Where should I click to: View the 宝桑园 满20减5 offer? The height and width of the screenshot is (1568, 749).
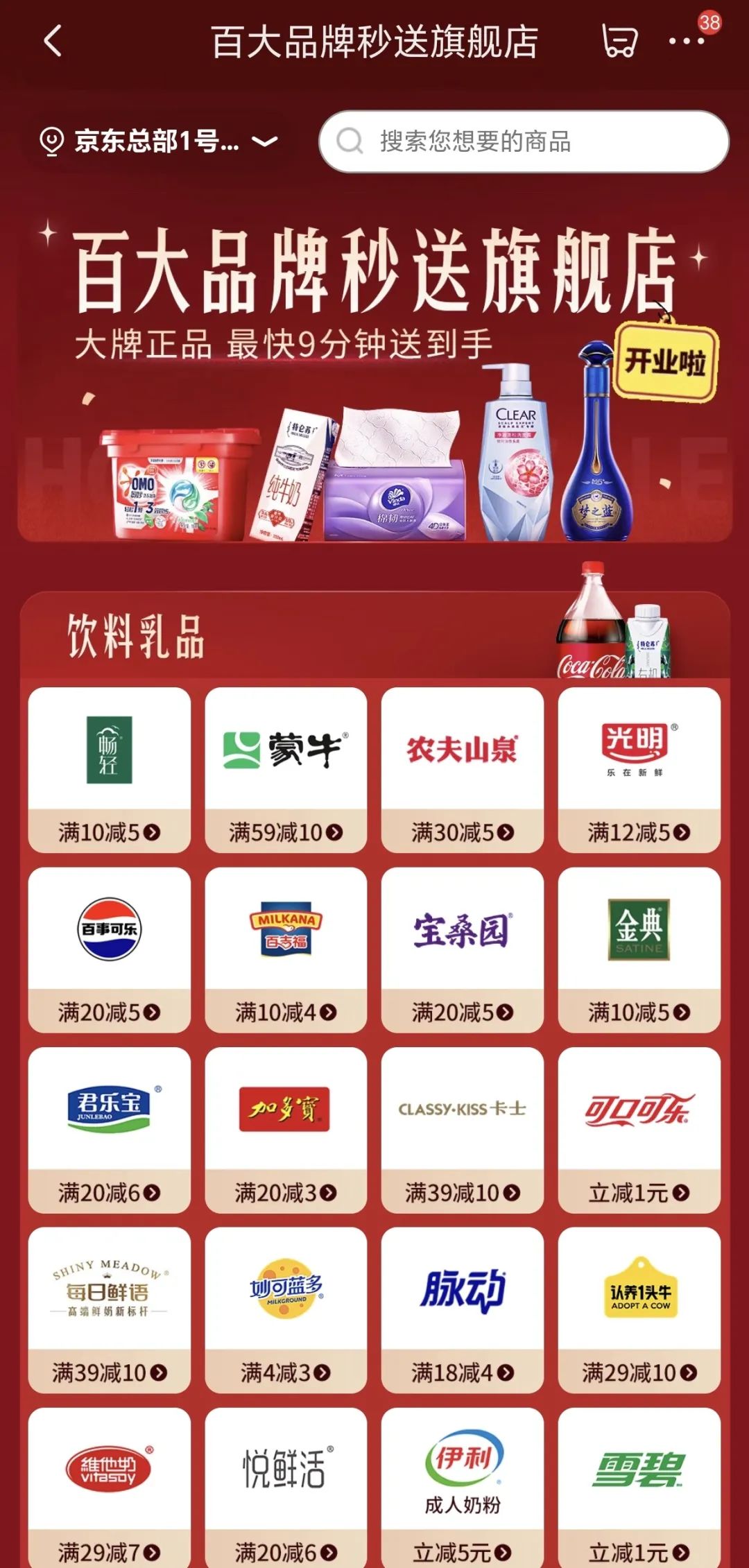(x=462, y=949)
